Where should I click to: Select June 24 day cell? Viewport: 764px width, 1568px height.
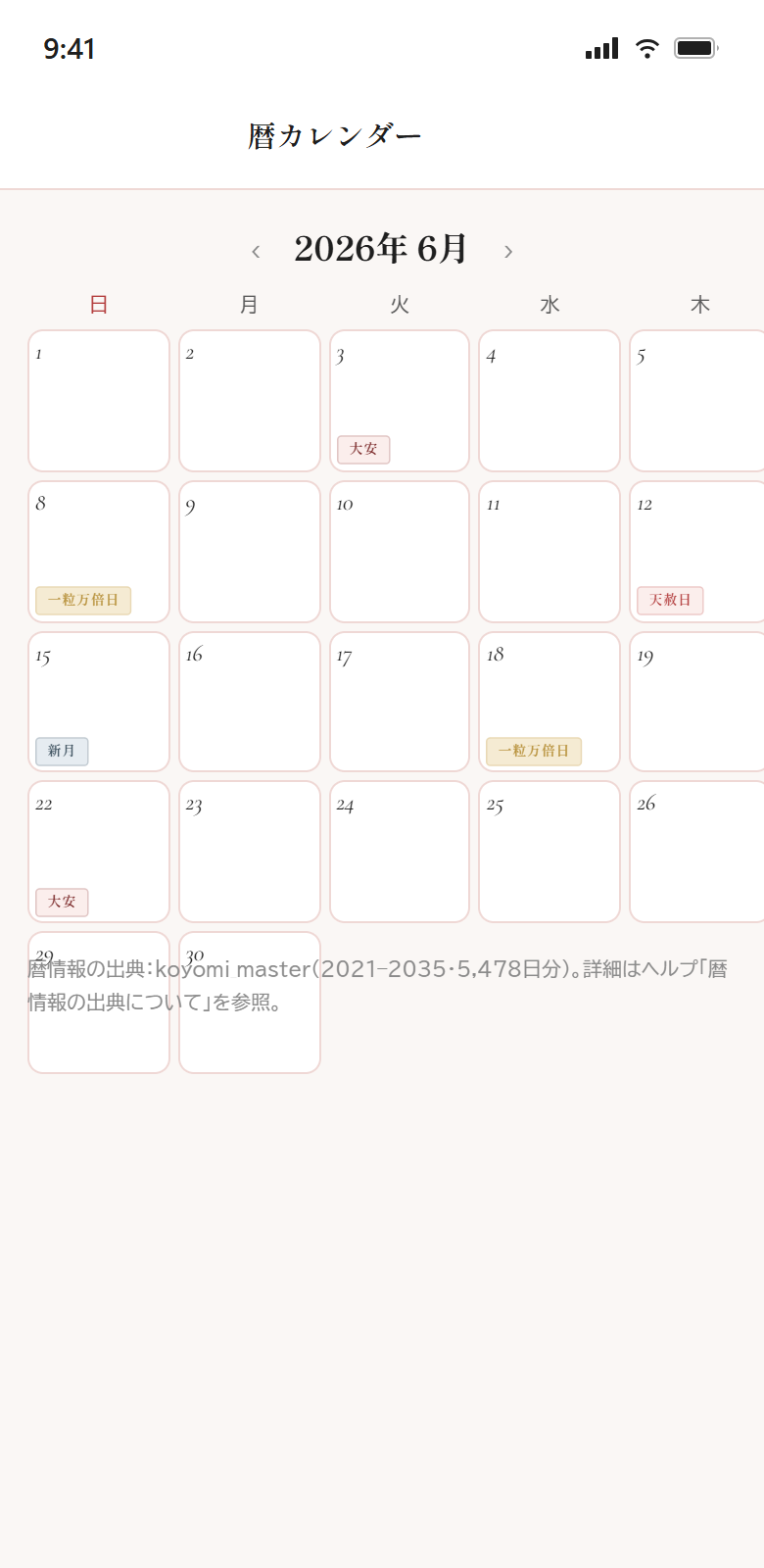point(400,852)
